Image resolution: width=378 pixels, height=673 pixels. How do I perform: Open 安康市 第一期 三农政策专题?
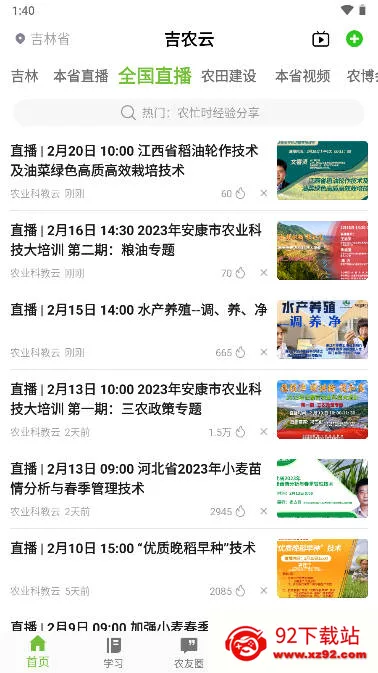(x=189, y=409)
